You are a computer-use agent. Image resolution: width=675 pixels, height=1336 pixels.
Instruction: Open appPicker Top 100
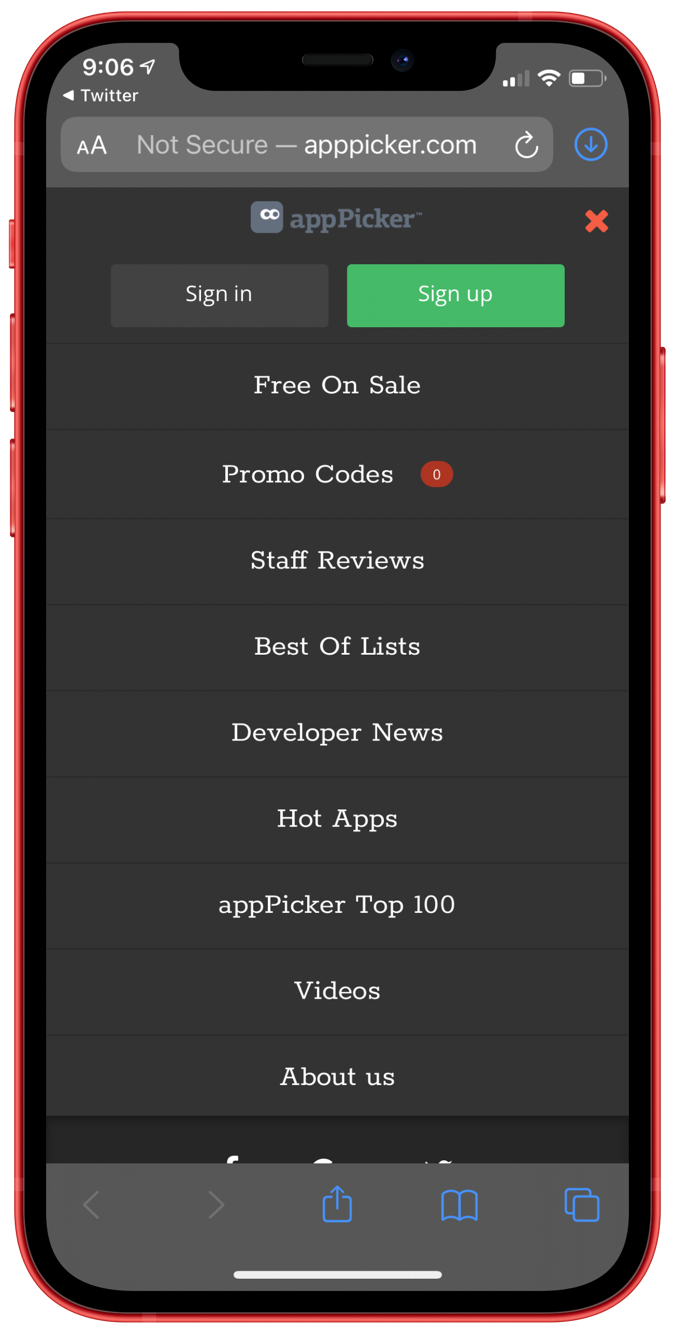coord(337,905)
